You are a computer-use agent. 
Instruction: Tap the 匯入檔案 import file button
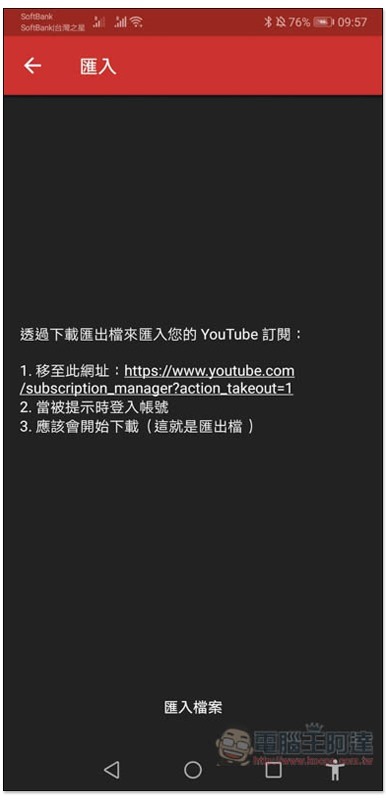tap(193, 707)
